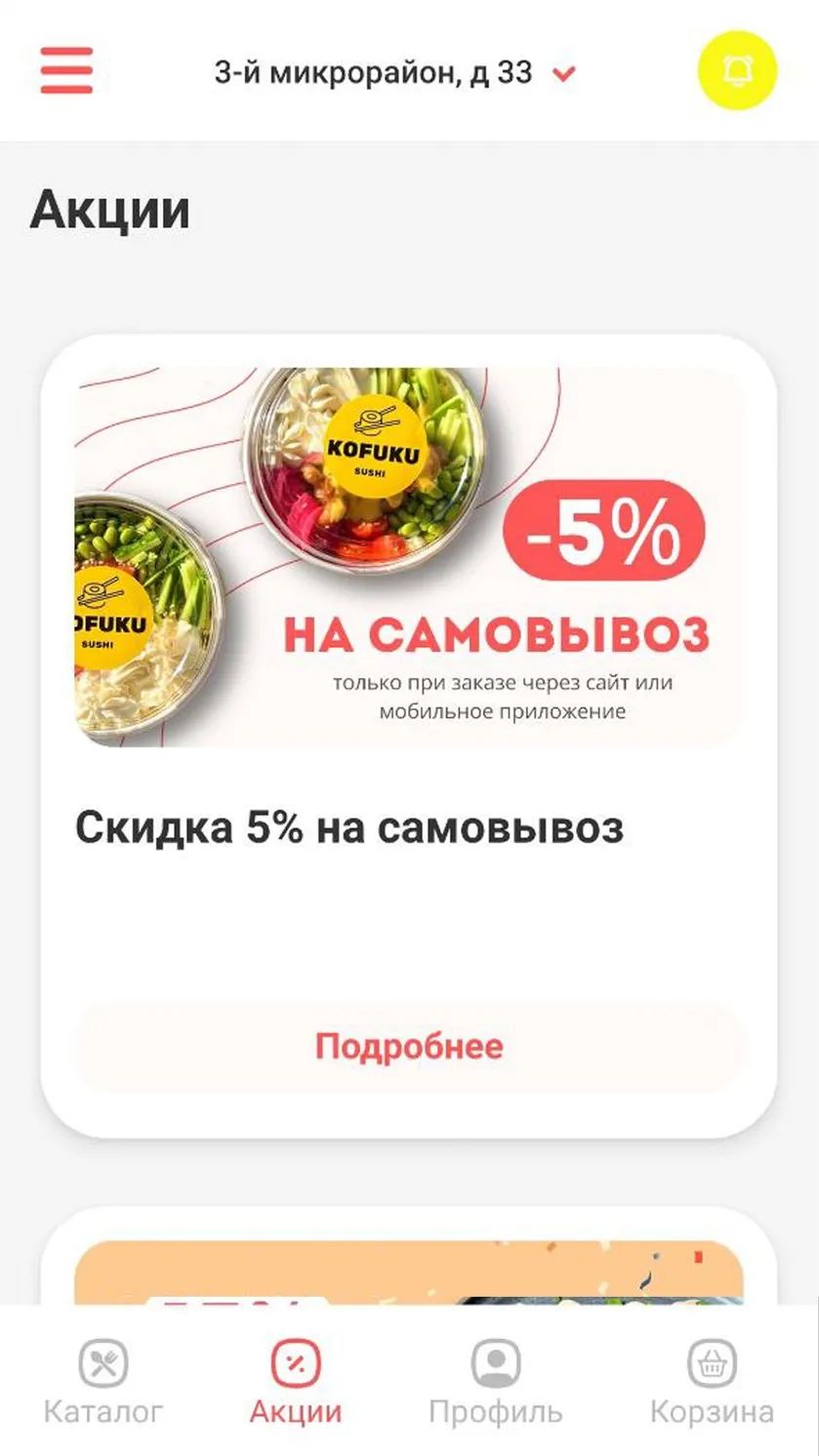Open the Корзина tab

point(712,1381)
